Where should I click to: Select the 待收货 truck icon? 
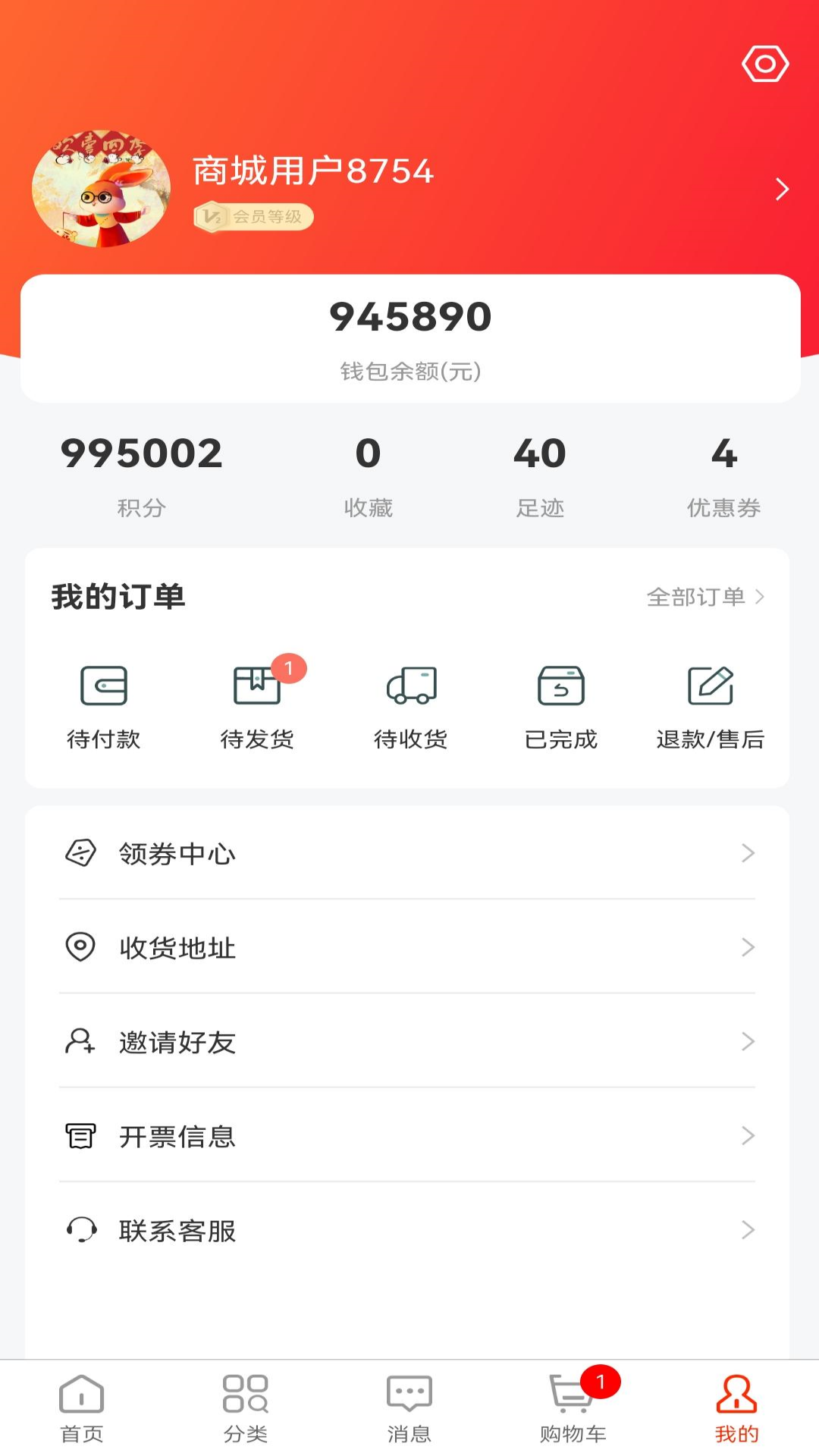click(409, 686)
